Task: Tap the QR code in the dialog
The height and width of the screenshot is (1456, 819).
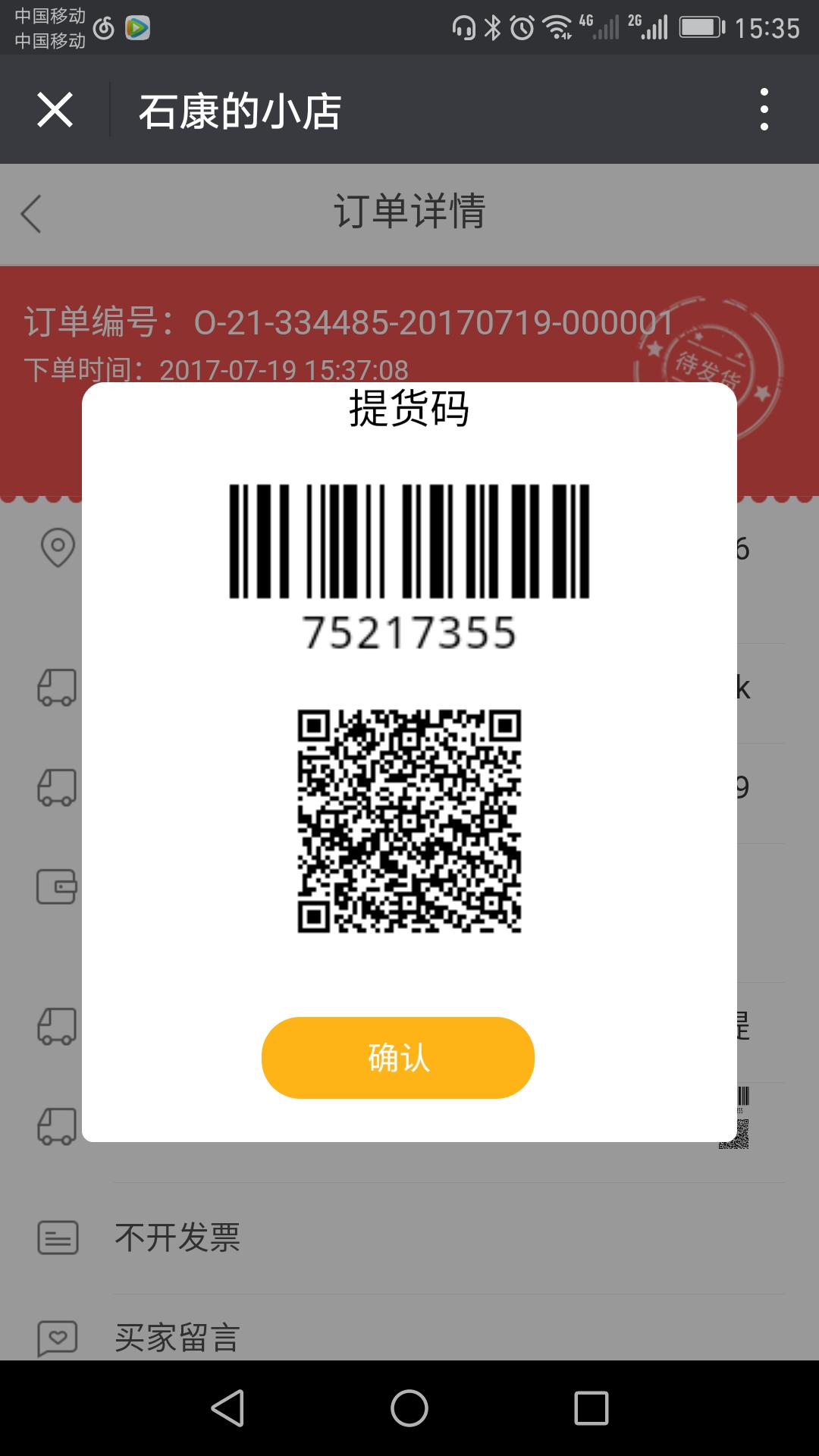Action: (409, 823)
